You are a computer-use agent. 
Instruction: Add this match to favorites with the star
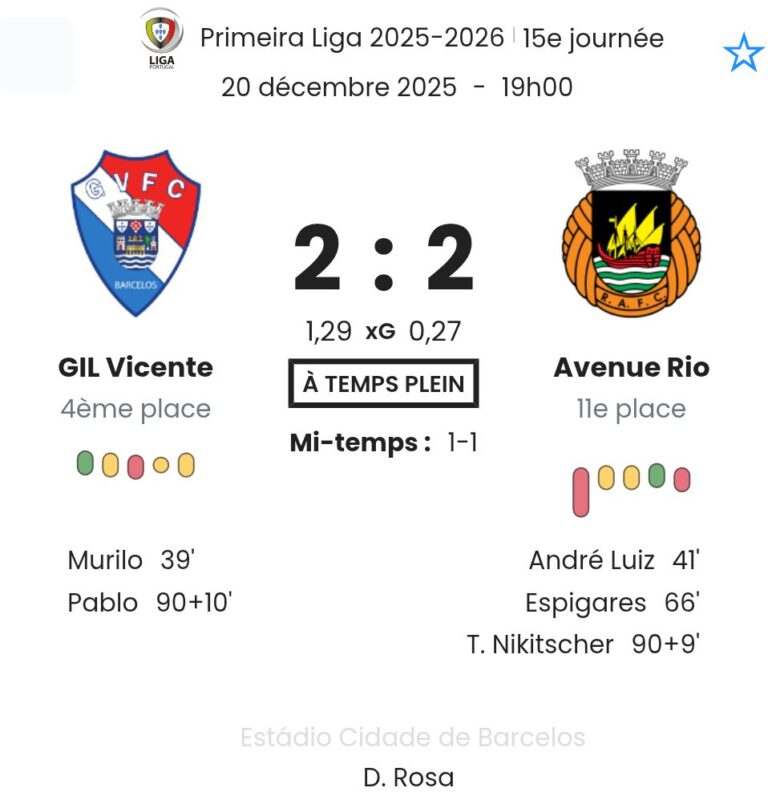coord(743,53)
